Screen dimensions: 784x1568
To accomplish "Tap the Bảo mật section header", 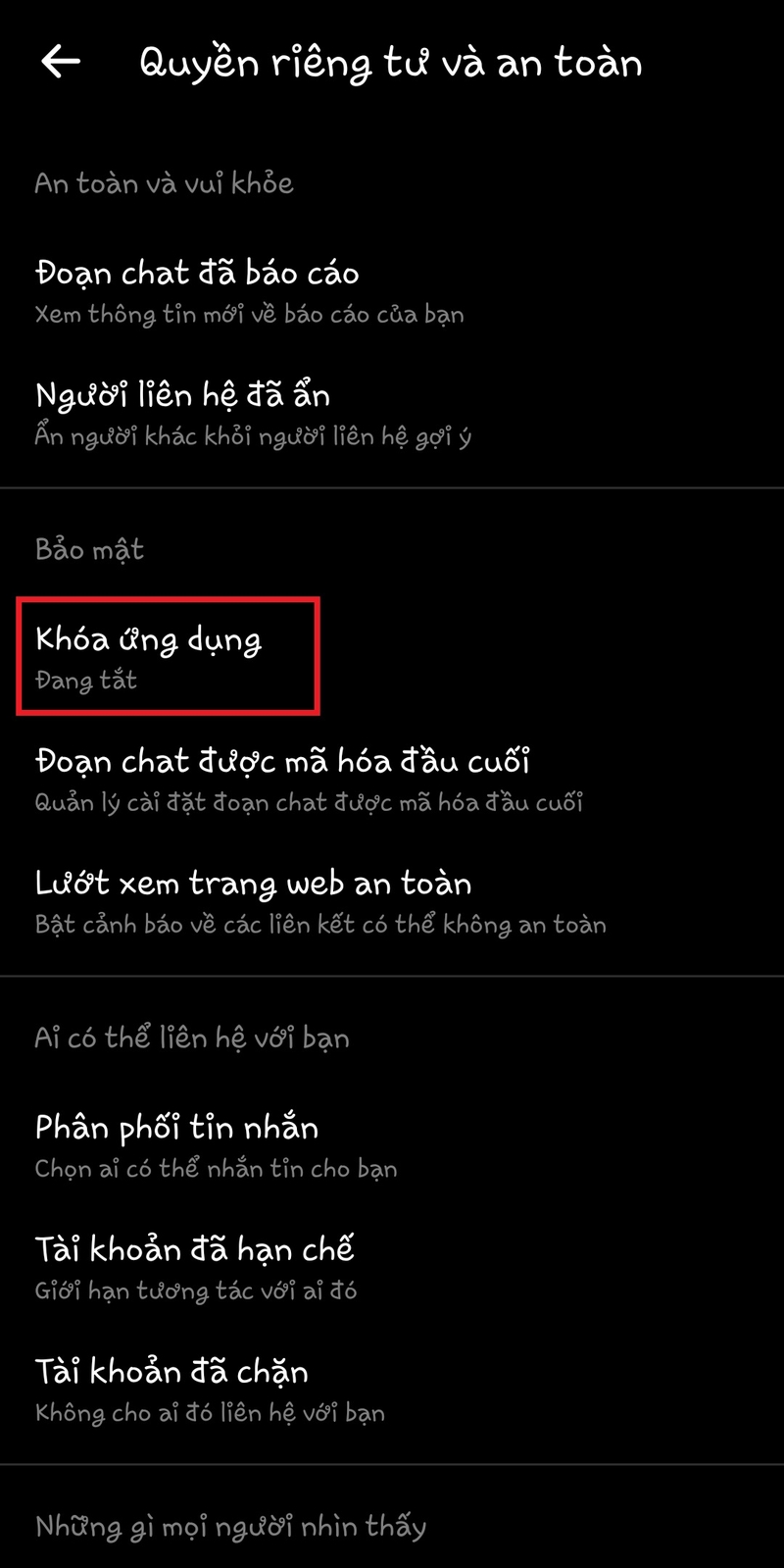I will click(x=88, y=549).
